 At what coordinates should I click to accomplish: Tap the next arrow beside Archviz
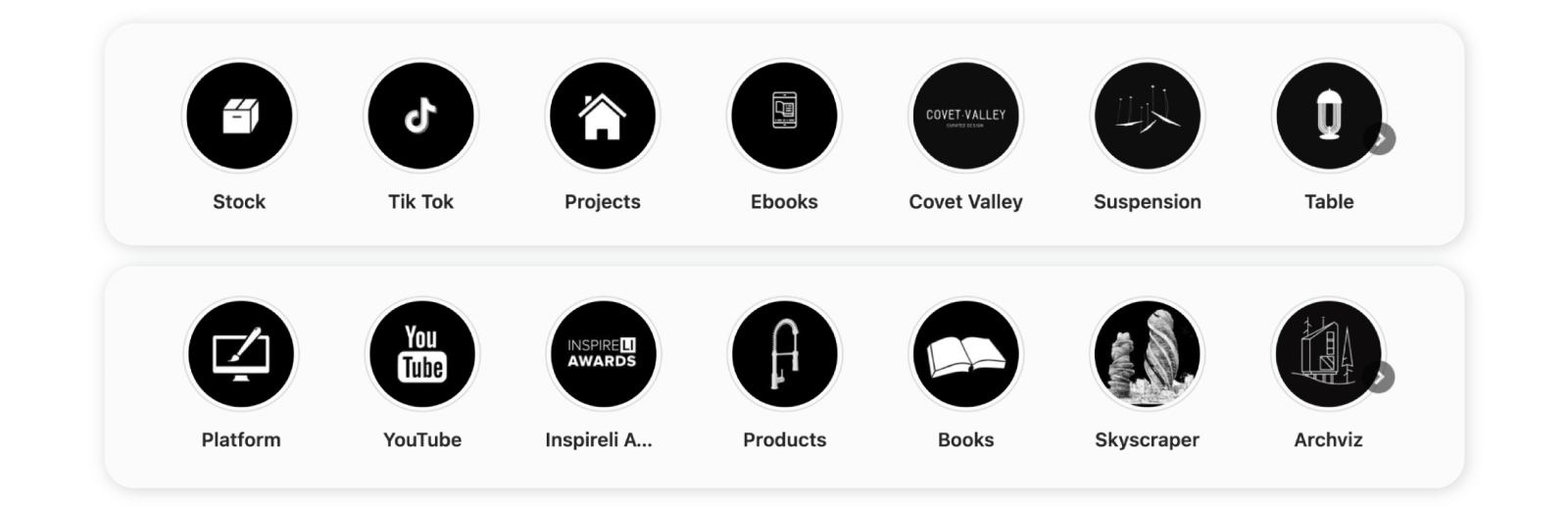[1380, 378]
